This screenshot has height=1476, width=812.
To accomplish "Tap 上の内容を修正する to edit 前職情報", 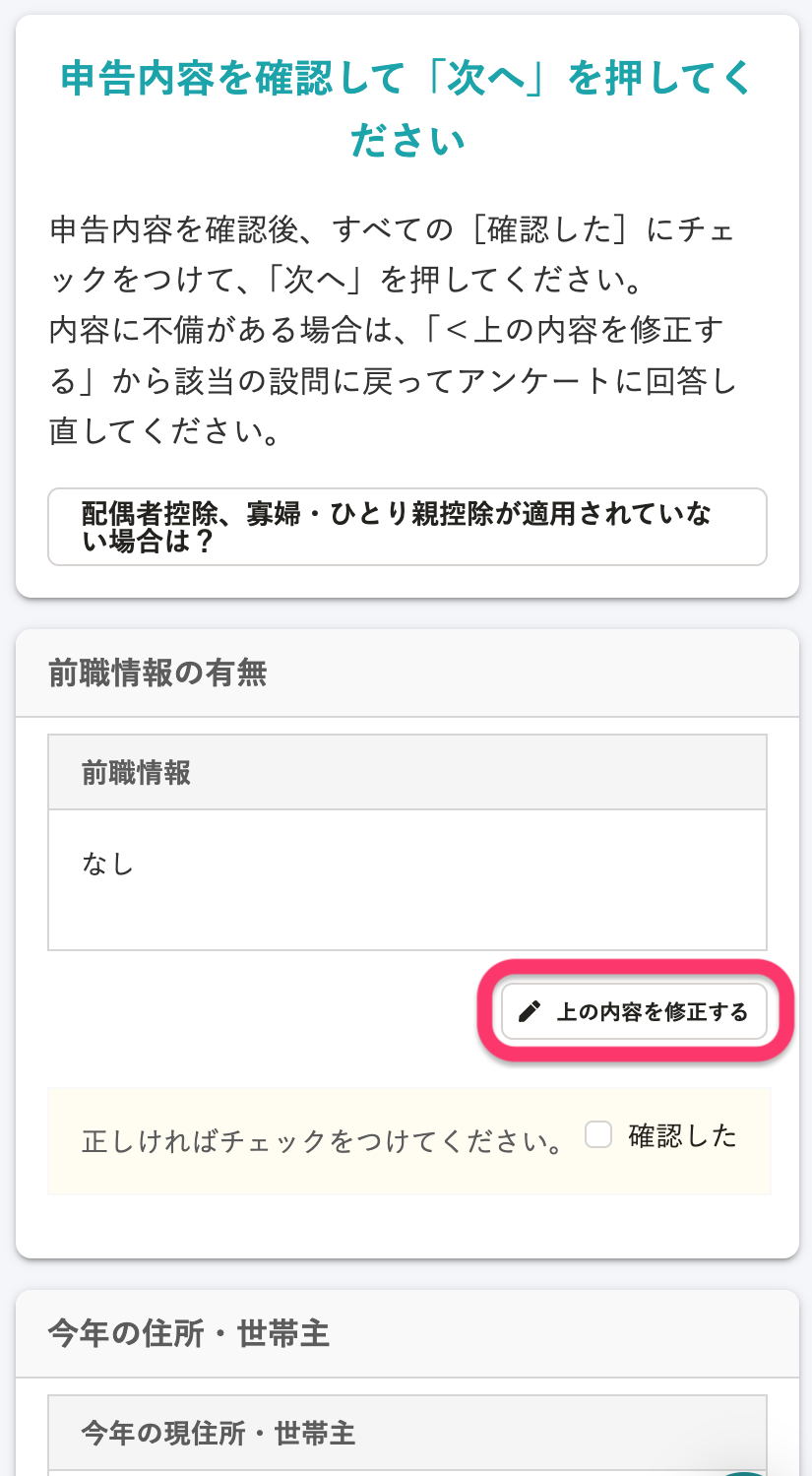I will click(x=634, y=1011).
